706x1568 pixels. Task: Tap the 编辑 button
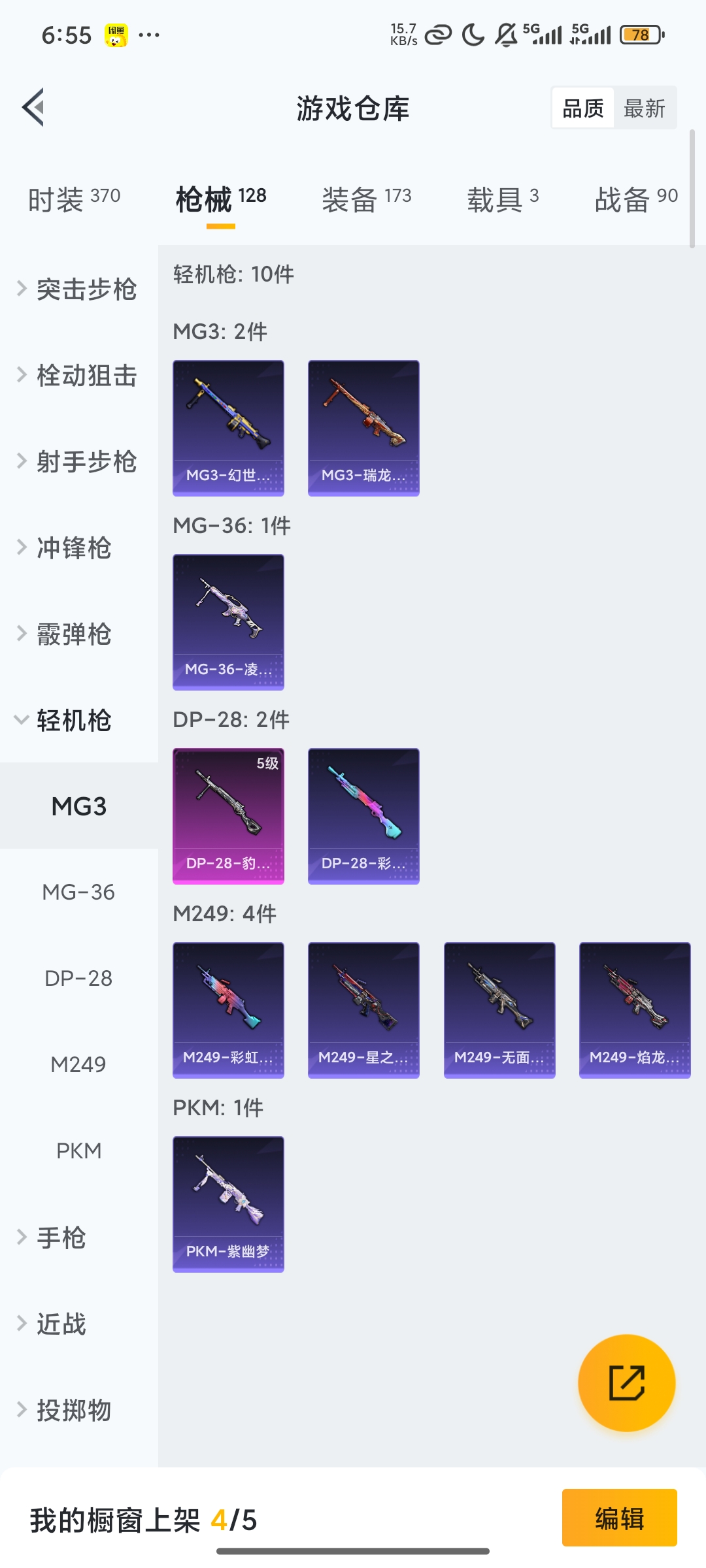point(619,1518)
